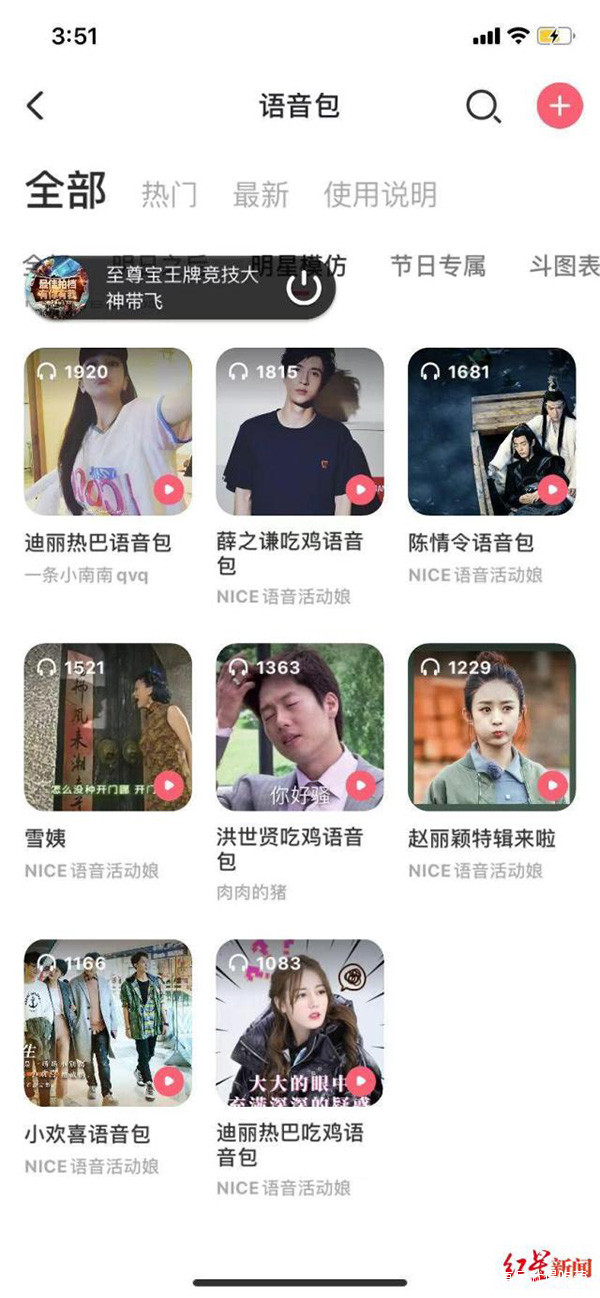Screen dimensions: 600x1298
Task: Play the 洪世贤吃鸡语音包 preview
Action: coord(360,785)
